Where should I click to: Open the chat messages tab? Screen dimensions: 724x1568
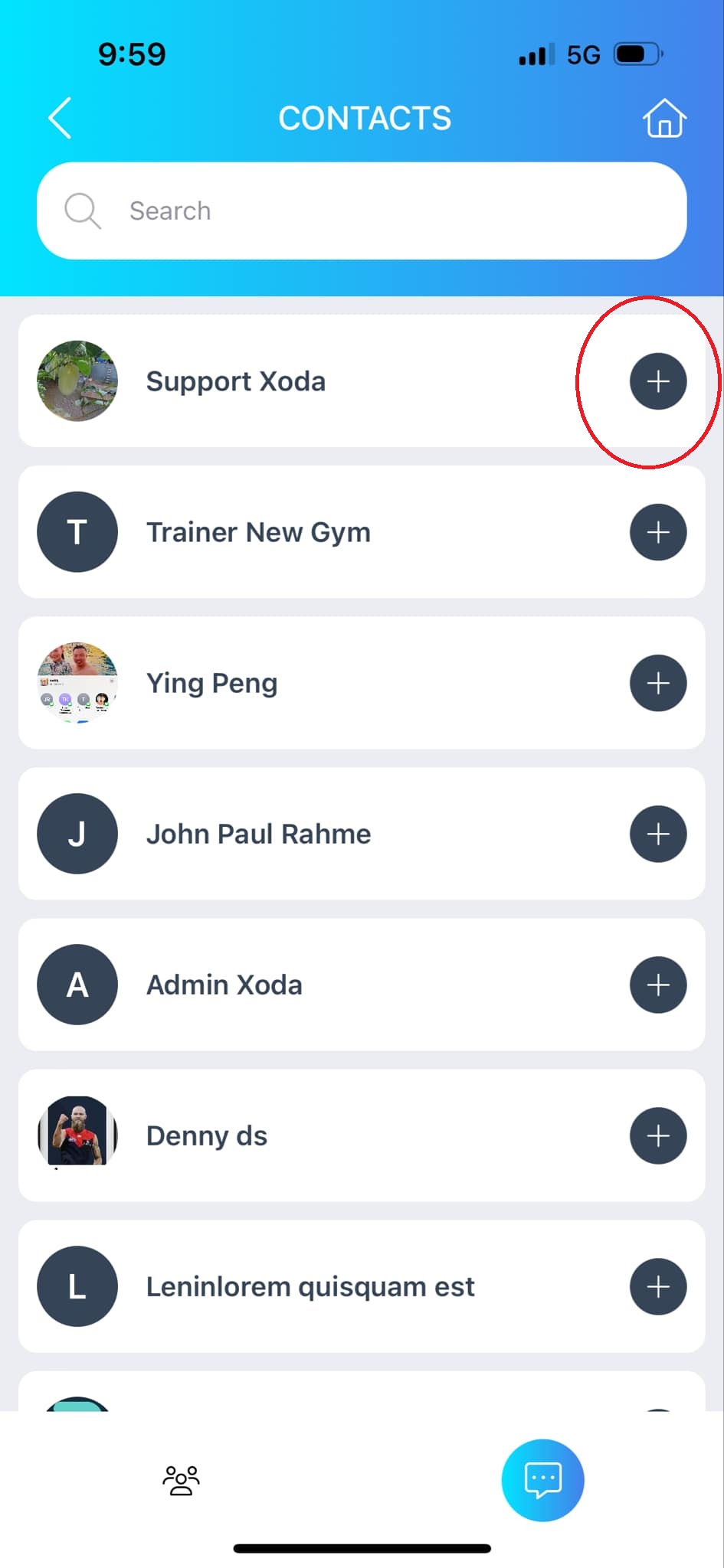pos(542,1481)
